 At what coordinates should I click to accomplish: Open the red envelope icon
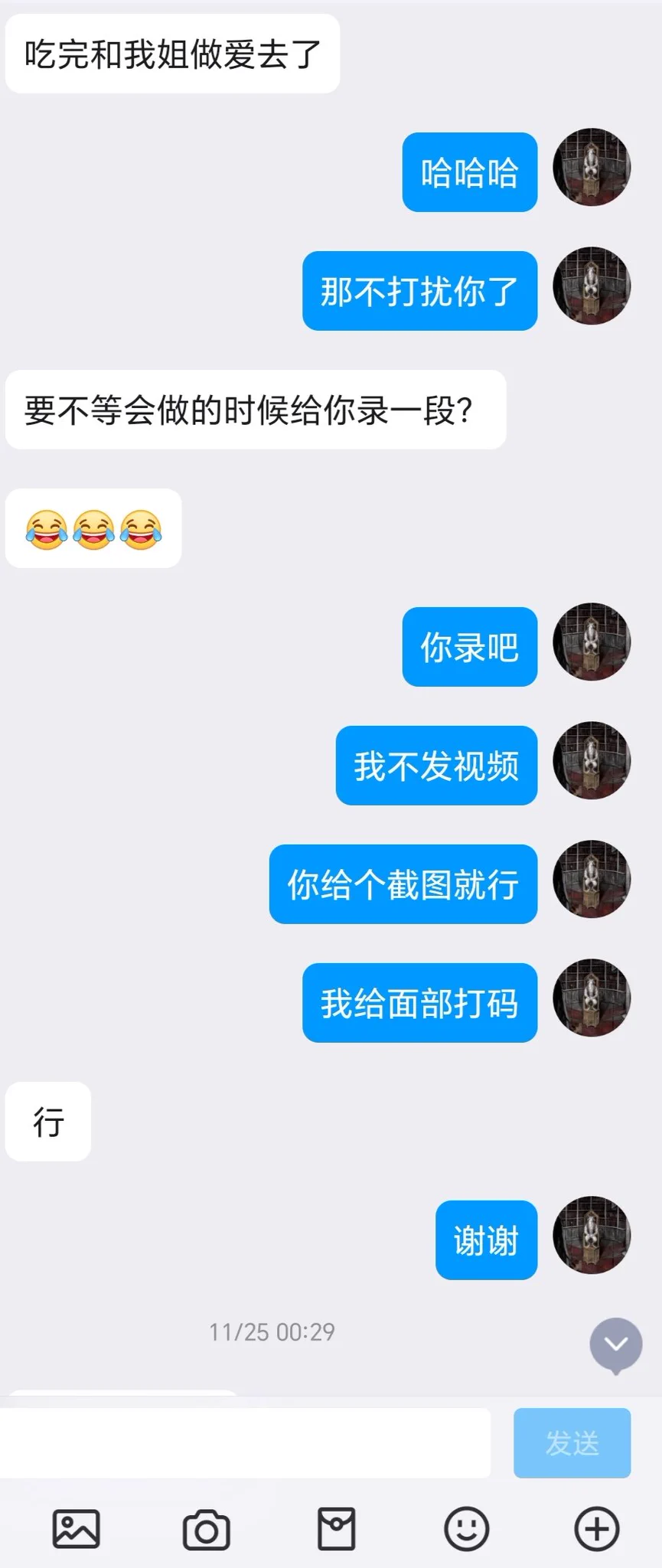[x=336, y=1529]
